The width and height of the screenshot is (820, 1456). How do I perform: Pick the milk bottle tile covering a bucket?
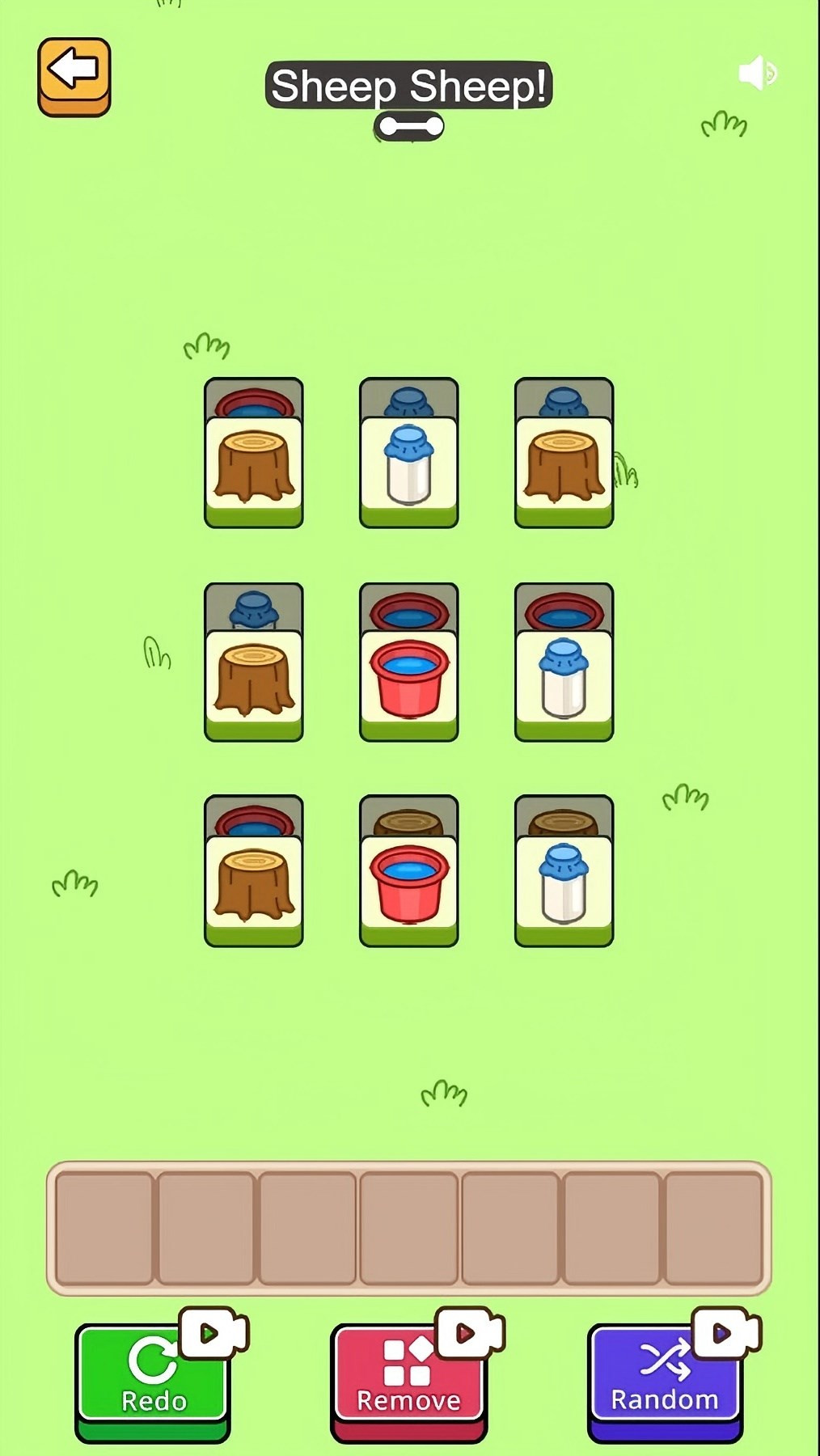(564, 681)
